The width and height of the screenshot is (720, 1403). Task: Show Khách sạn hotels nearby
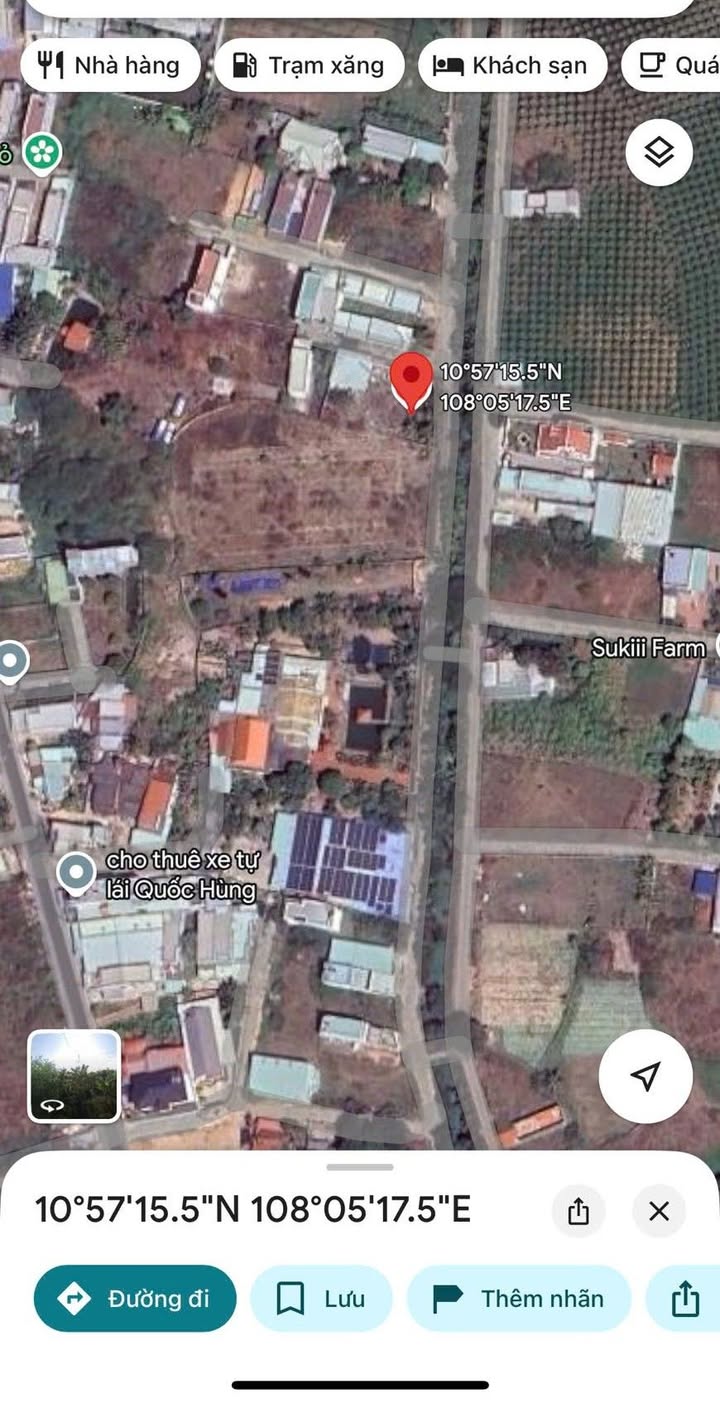[x=512, y=66]
